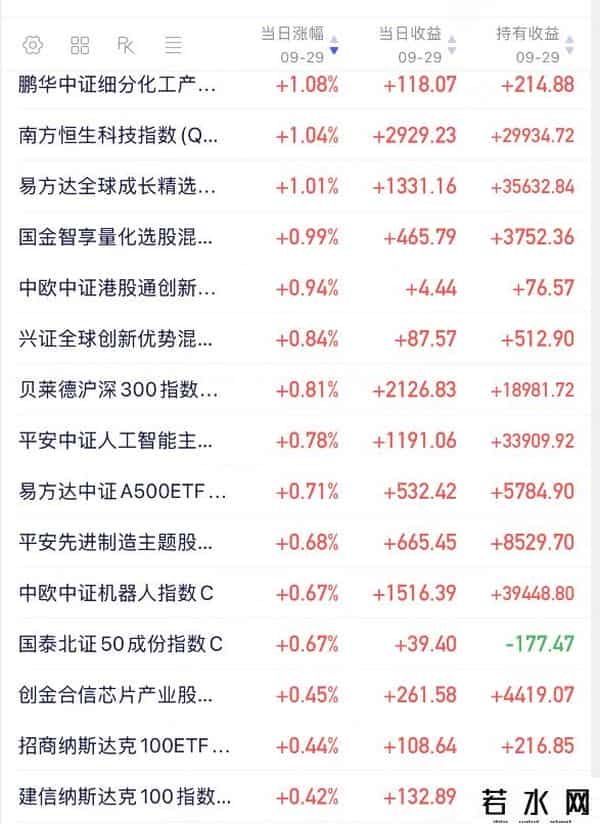Open 易方达中证A500ETF fund row
600x824 pixels.
click(x=118, y=491)
